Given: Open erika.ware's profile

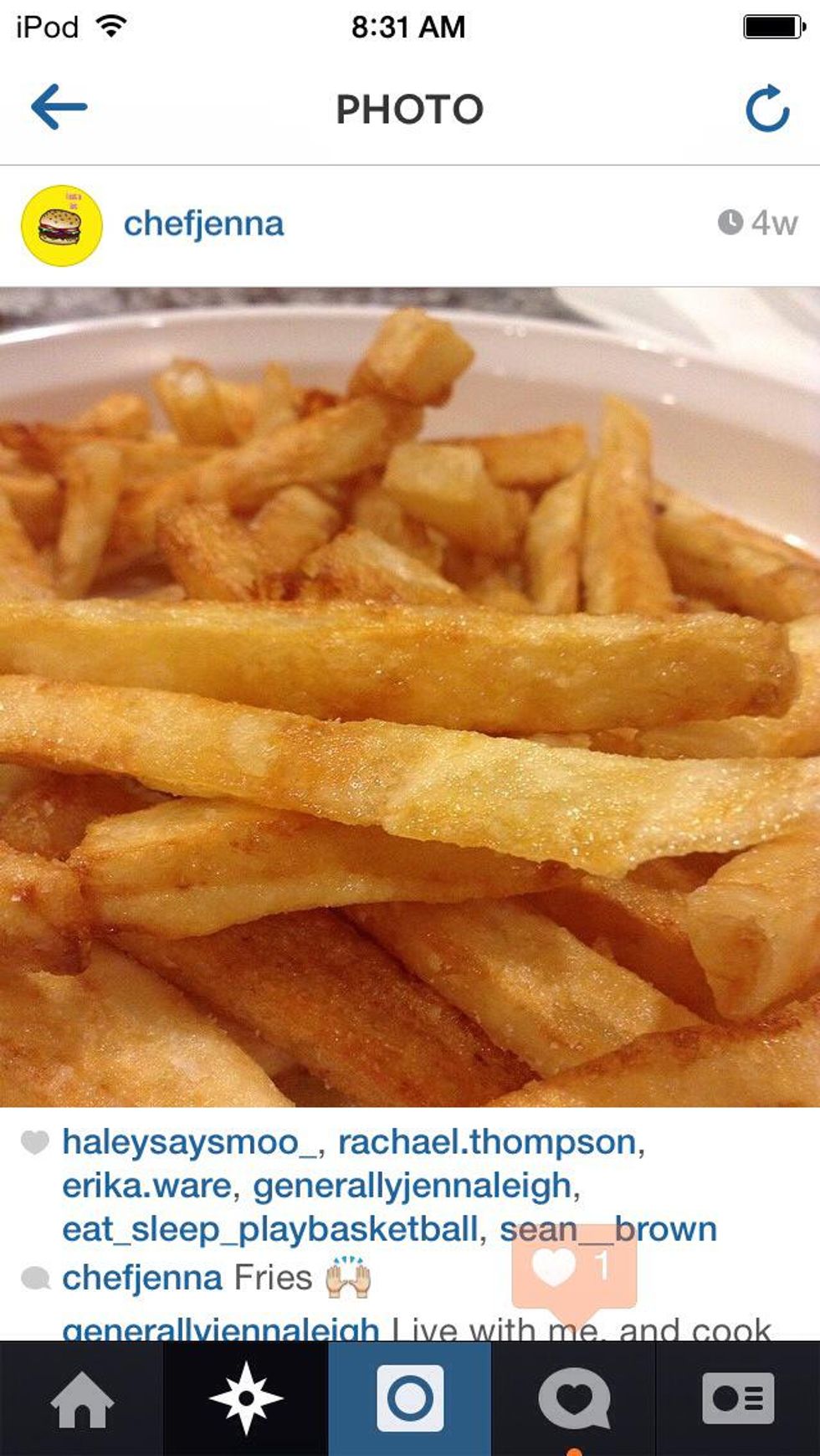Looking at the screenshot, I should 146,1186.
